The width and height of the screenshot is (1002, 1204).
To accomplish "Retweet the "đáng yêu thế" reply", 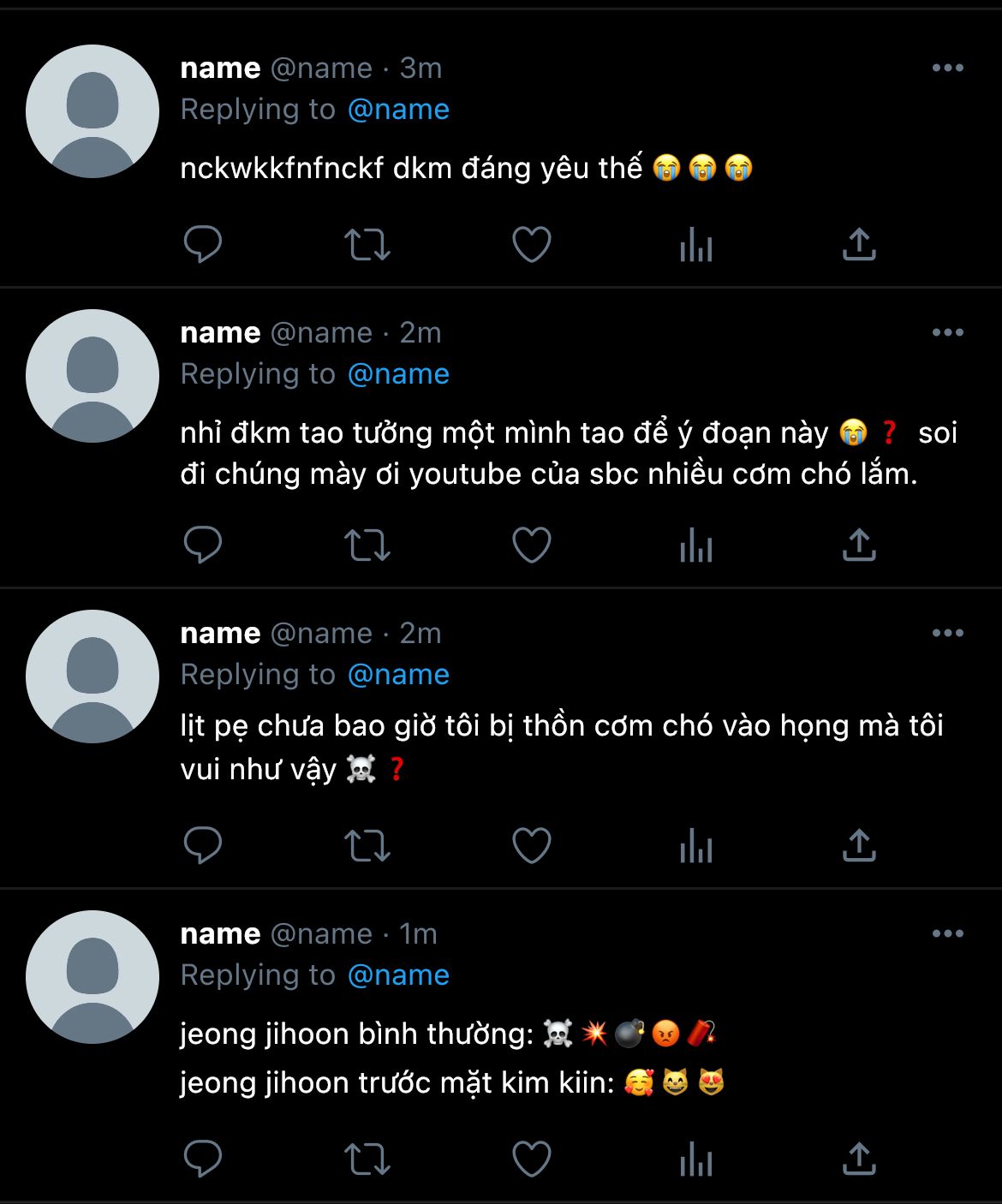I will (367, 245).
